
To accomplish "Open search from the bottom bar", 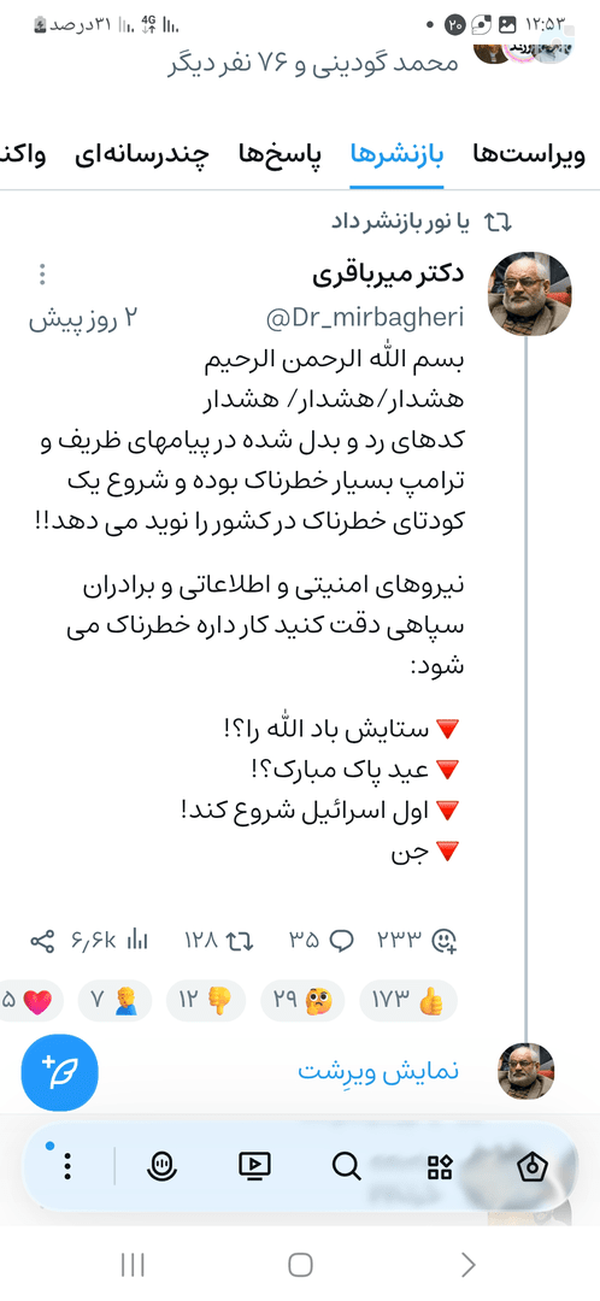I will pyautogui.click(x=346, y=1165).
